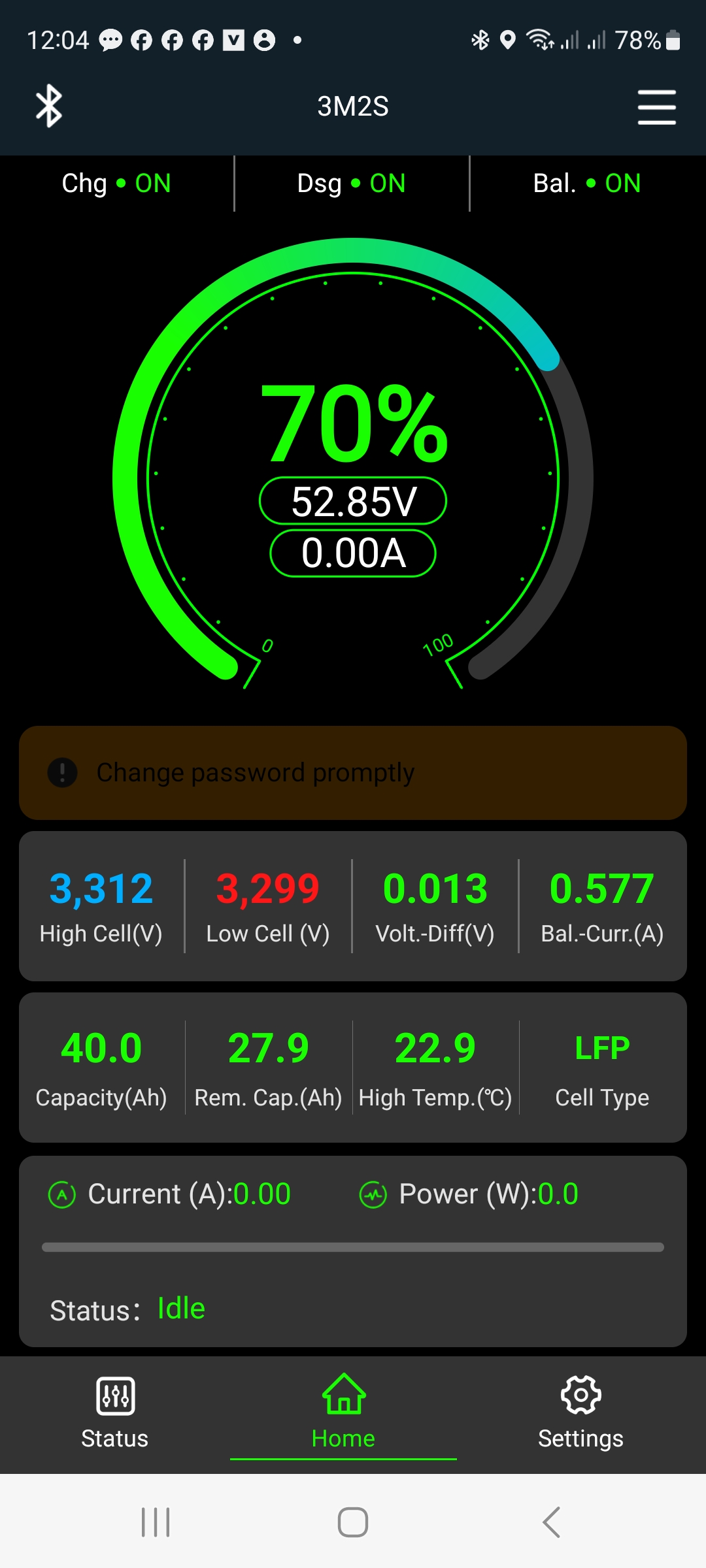Viewport: 706px width, 1568px height.
Task: Tap the Bluetooth connection icon
Action: [49, 106]
